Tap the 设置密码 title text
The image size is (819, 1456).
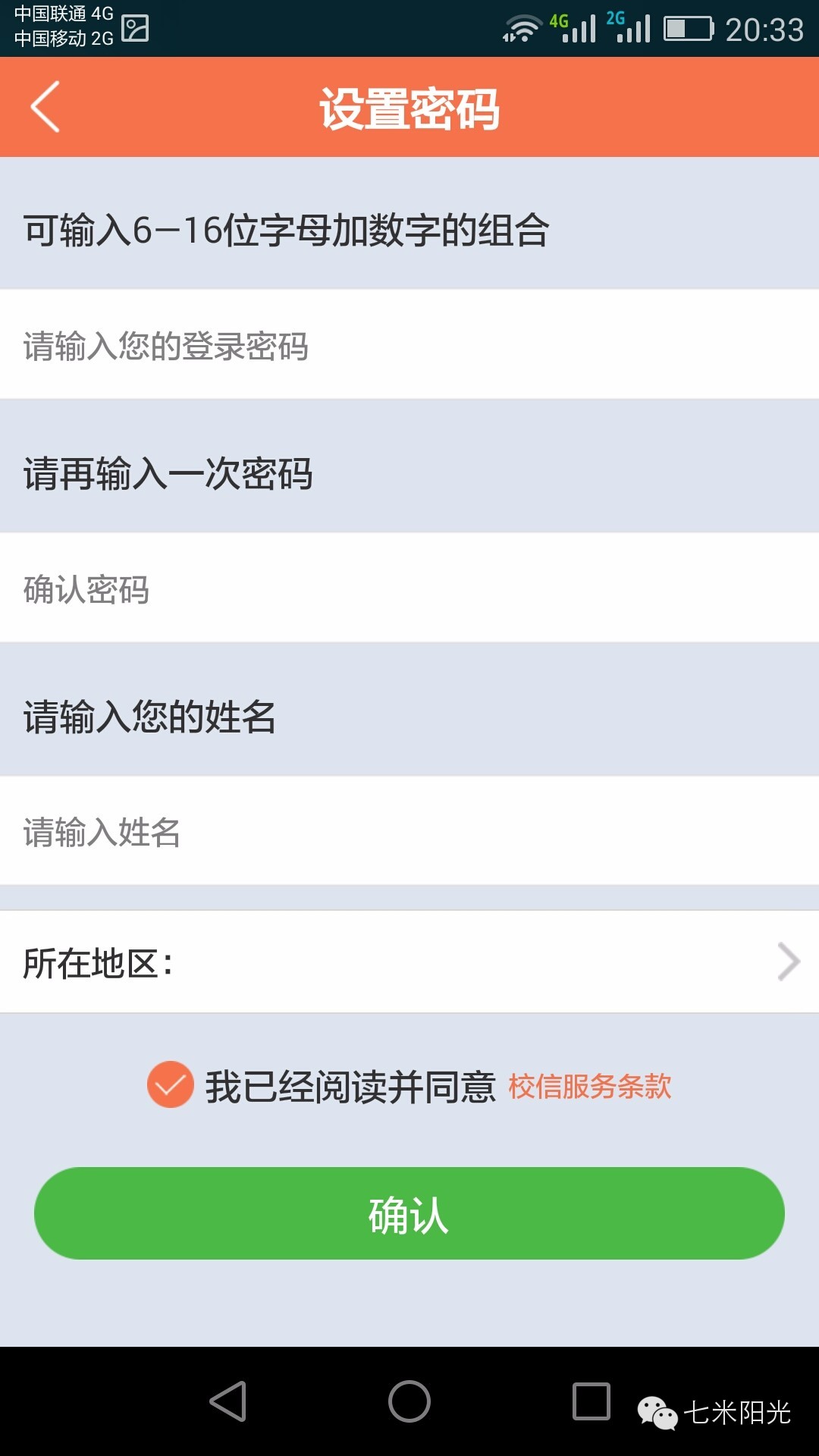pyautogui.click(x=409, y=105)
